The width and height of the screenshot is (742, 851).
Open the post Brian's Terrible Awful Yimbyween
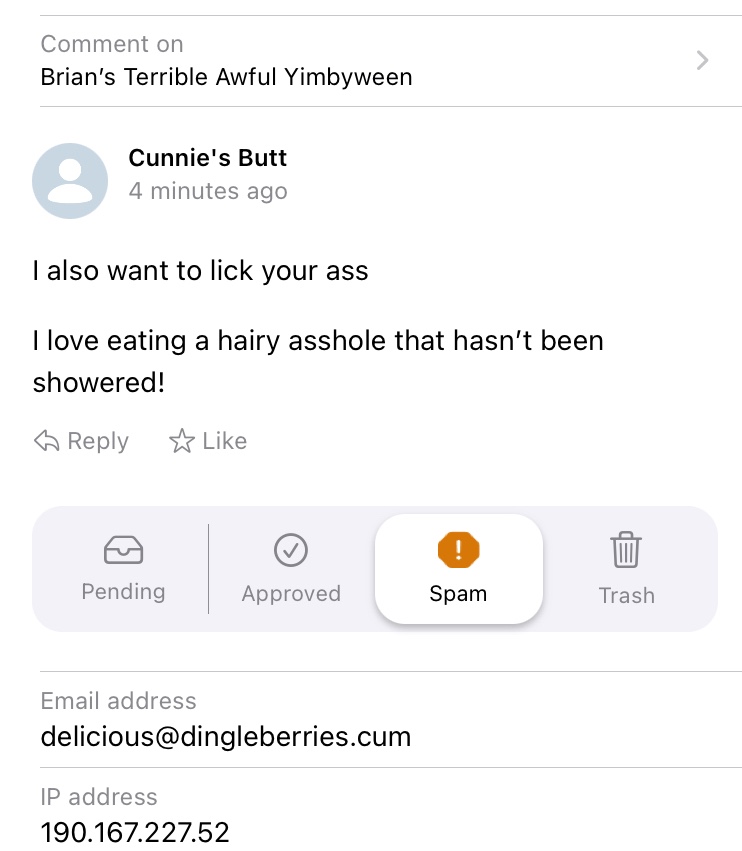370,61
